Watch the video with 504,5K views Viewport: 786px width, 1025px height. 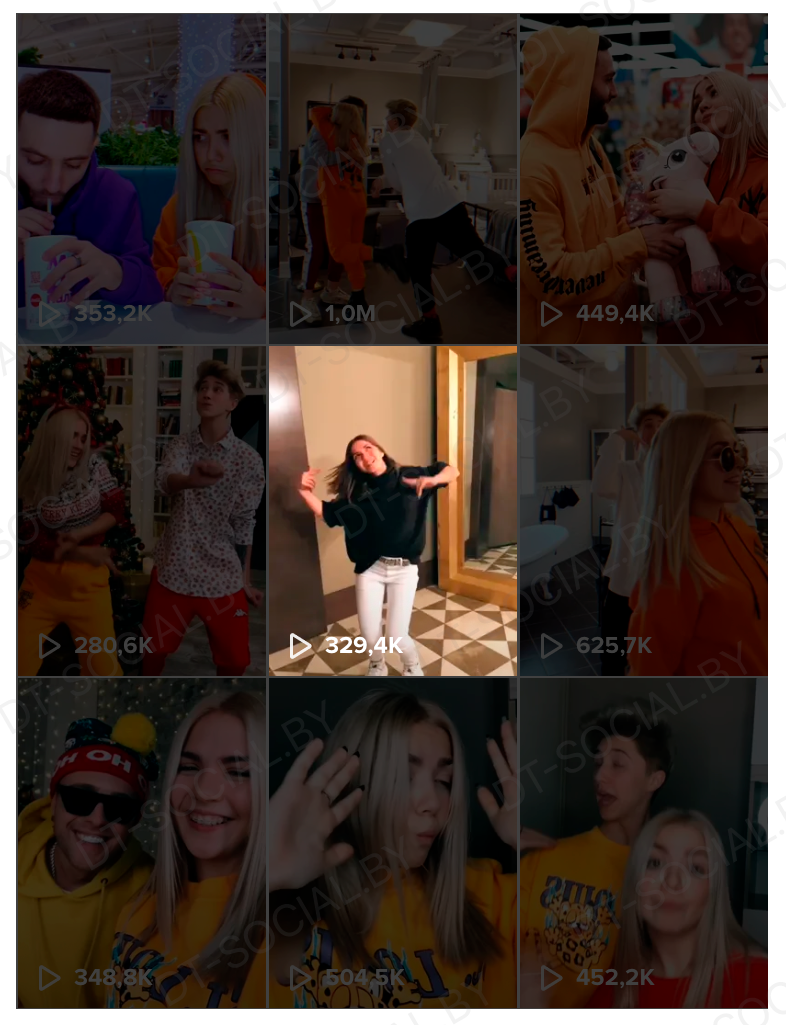[x=392, y=842]
